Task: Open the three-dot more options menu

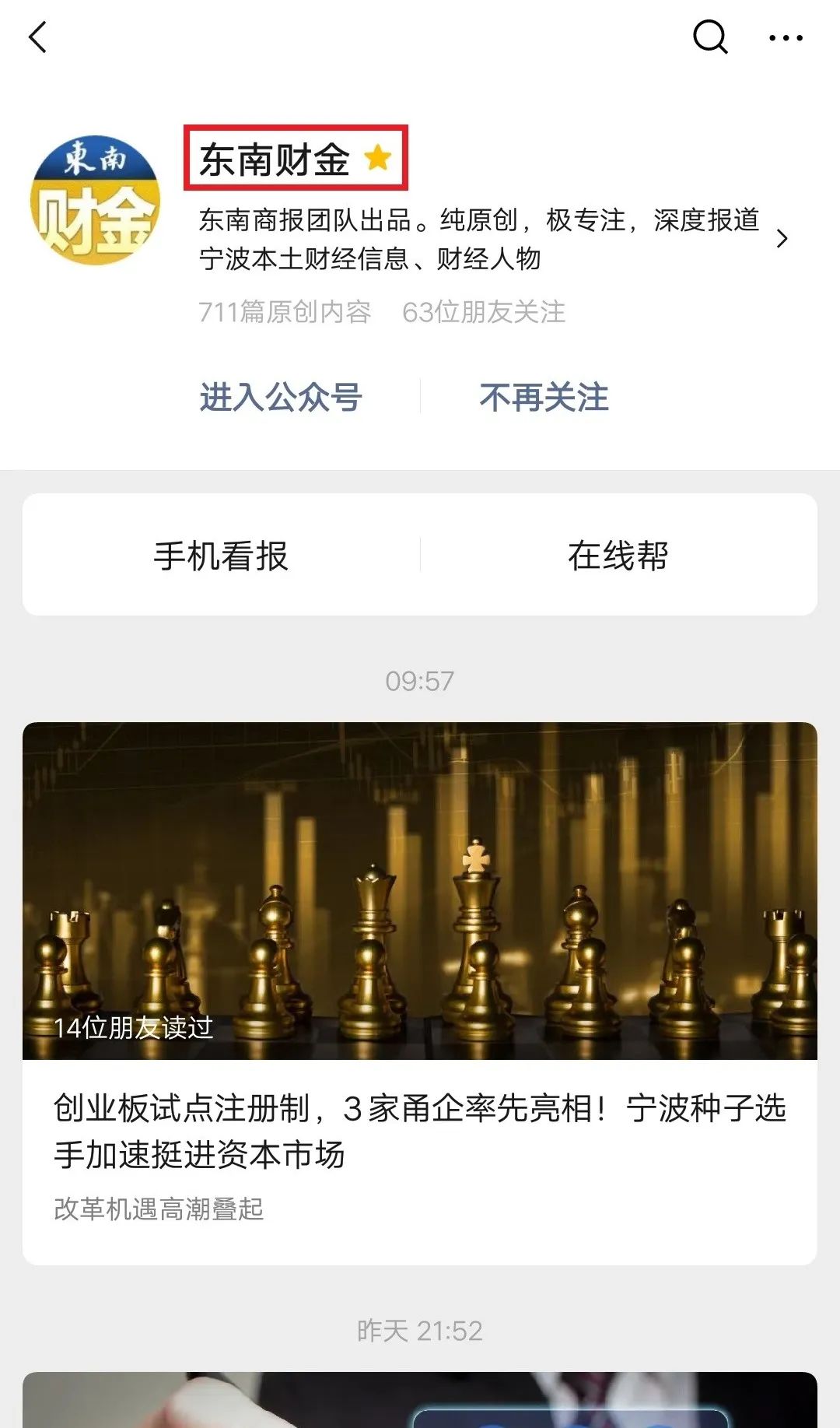Action: click(x=787, y=37)
